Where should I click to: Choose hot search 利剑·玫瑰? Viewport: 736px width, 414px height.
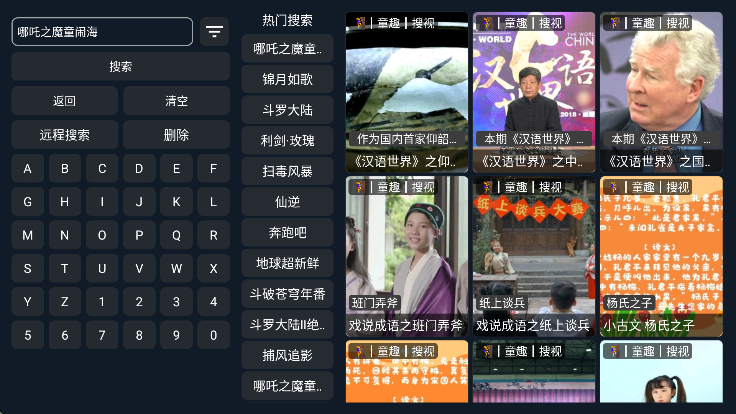click(x=287, y=141)
